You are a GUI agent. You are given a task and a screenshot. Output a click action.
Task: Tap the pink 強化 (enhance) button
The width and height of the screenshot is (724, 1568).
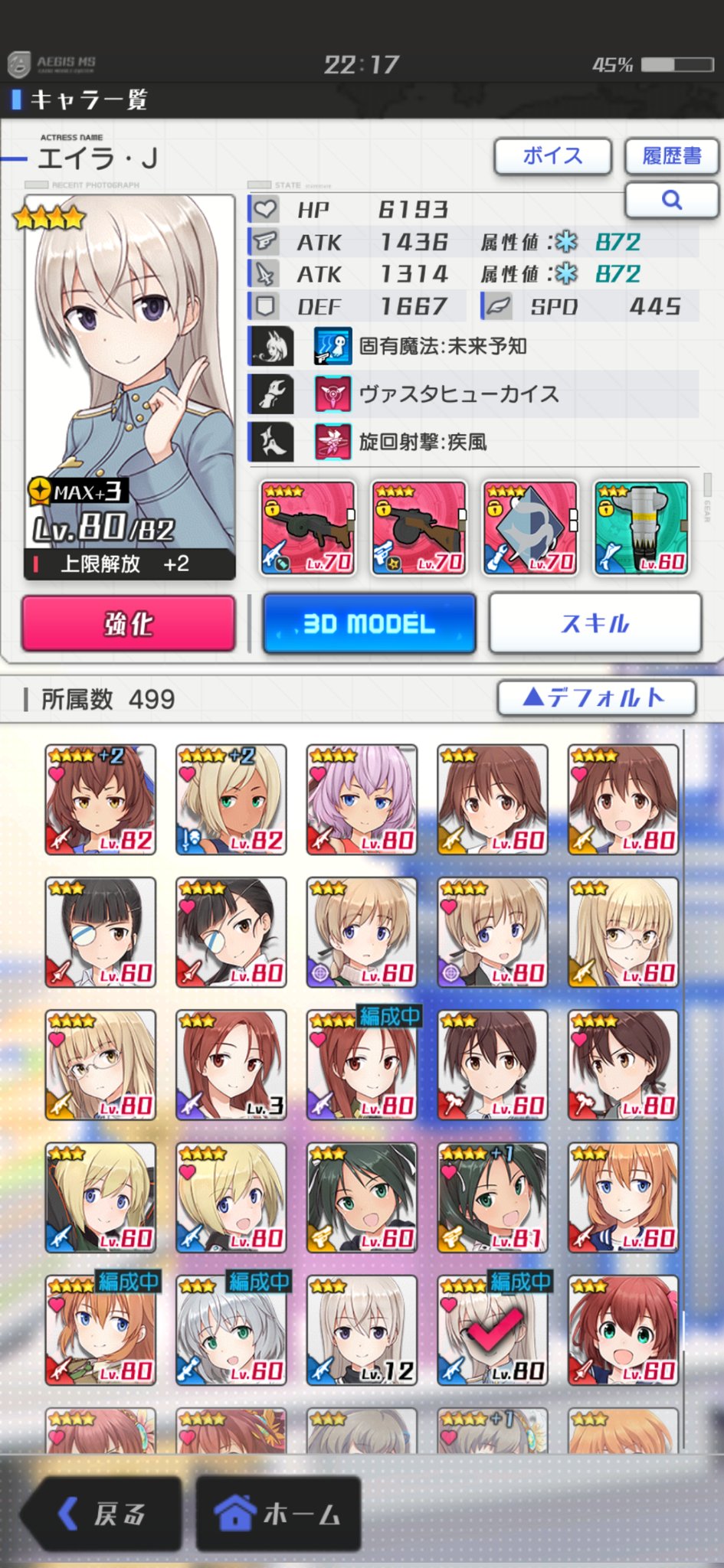[x=129, y=624]
